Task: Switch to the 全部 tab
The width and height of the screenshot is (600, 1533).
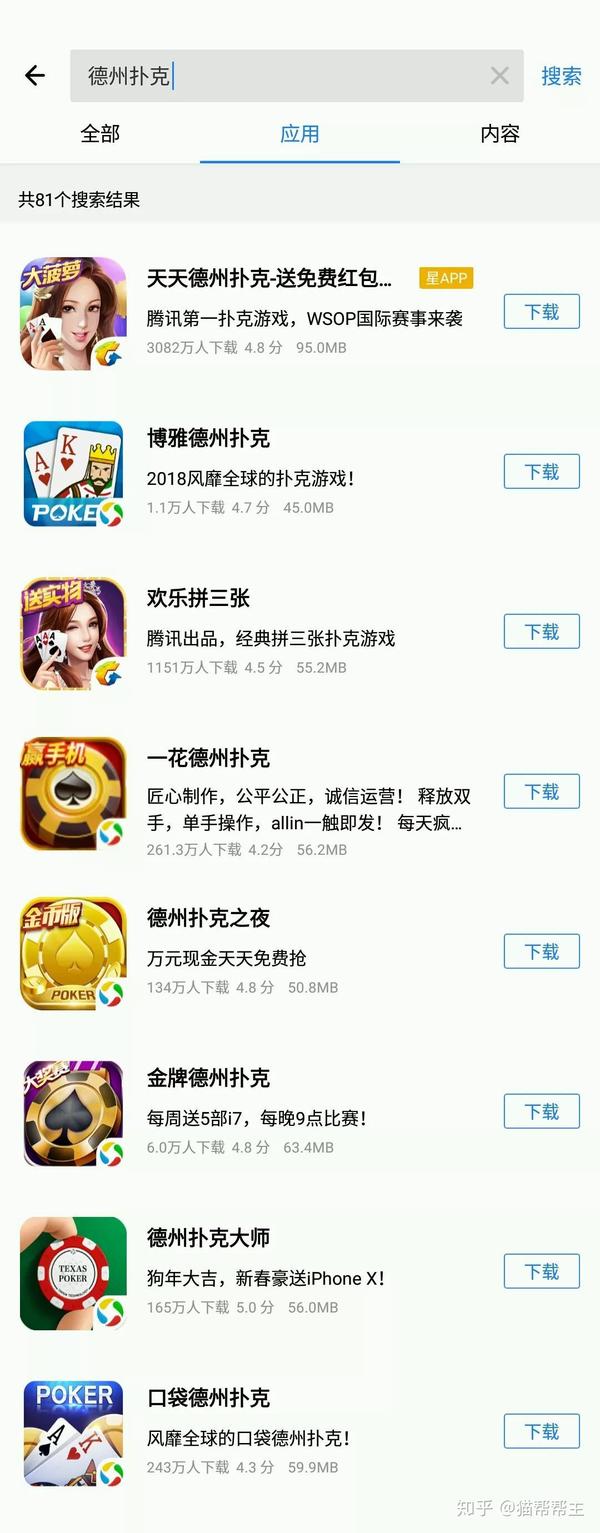Action: [100, 134]
